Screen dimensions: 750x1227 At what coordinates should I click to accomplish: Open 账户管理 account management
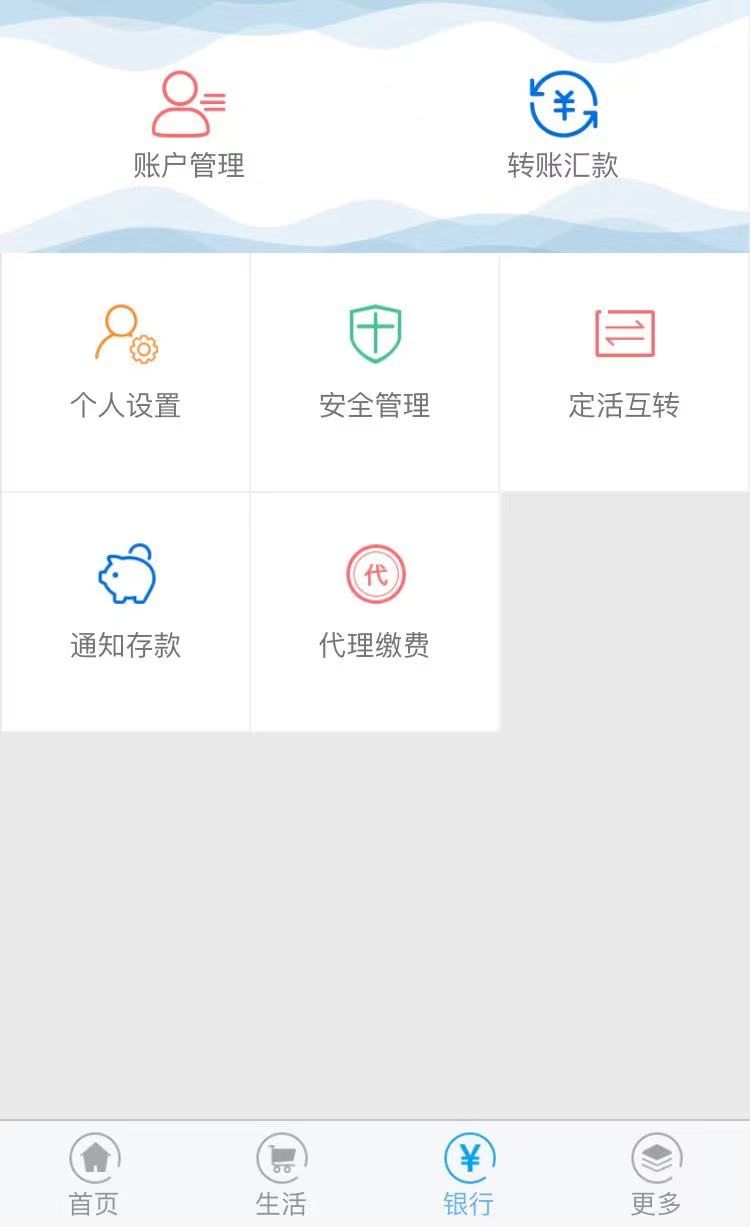click(189, 125)
